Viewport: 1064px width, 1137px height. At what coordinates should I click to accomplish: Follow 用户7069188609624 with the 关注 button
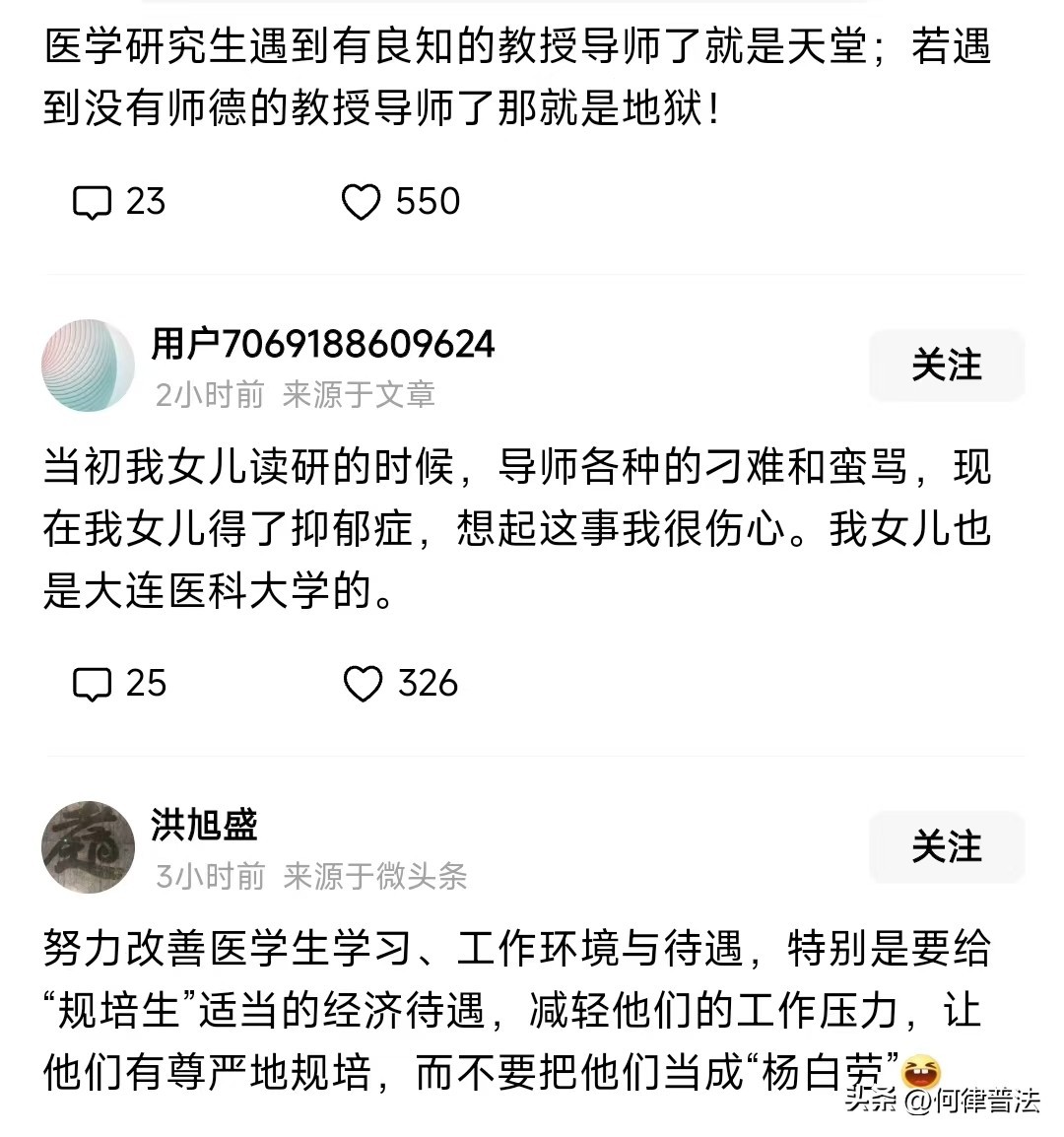click(x=946, y=366)
